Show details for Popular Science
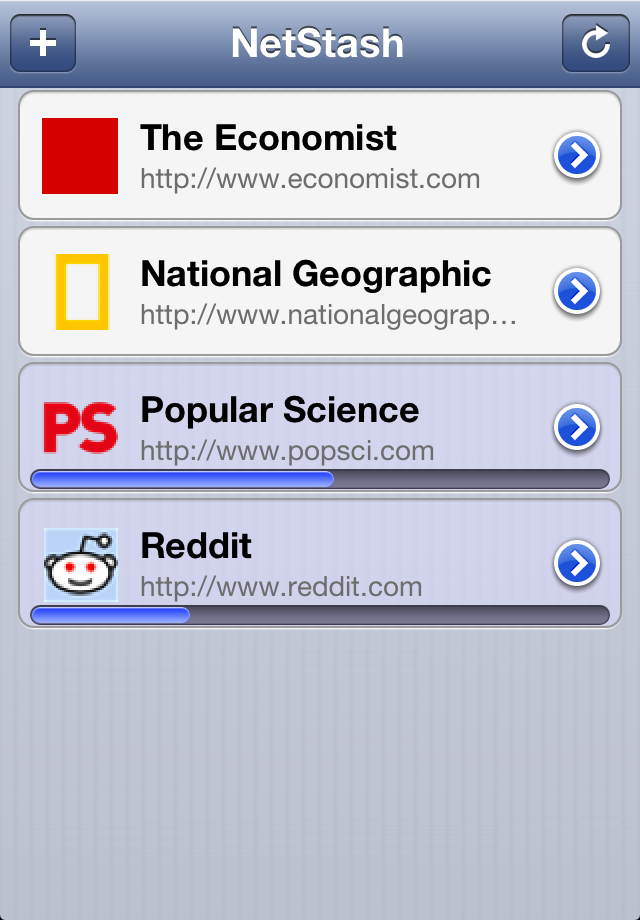 [576, 427]
